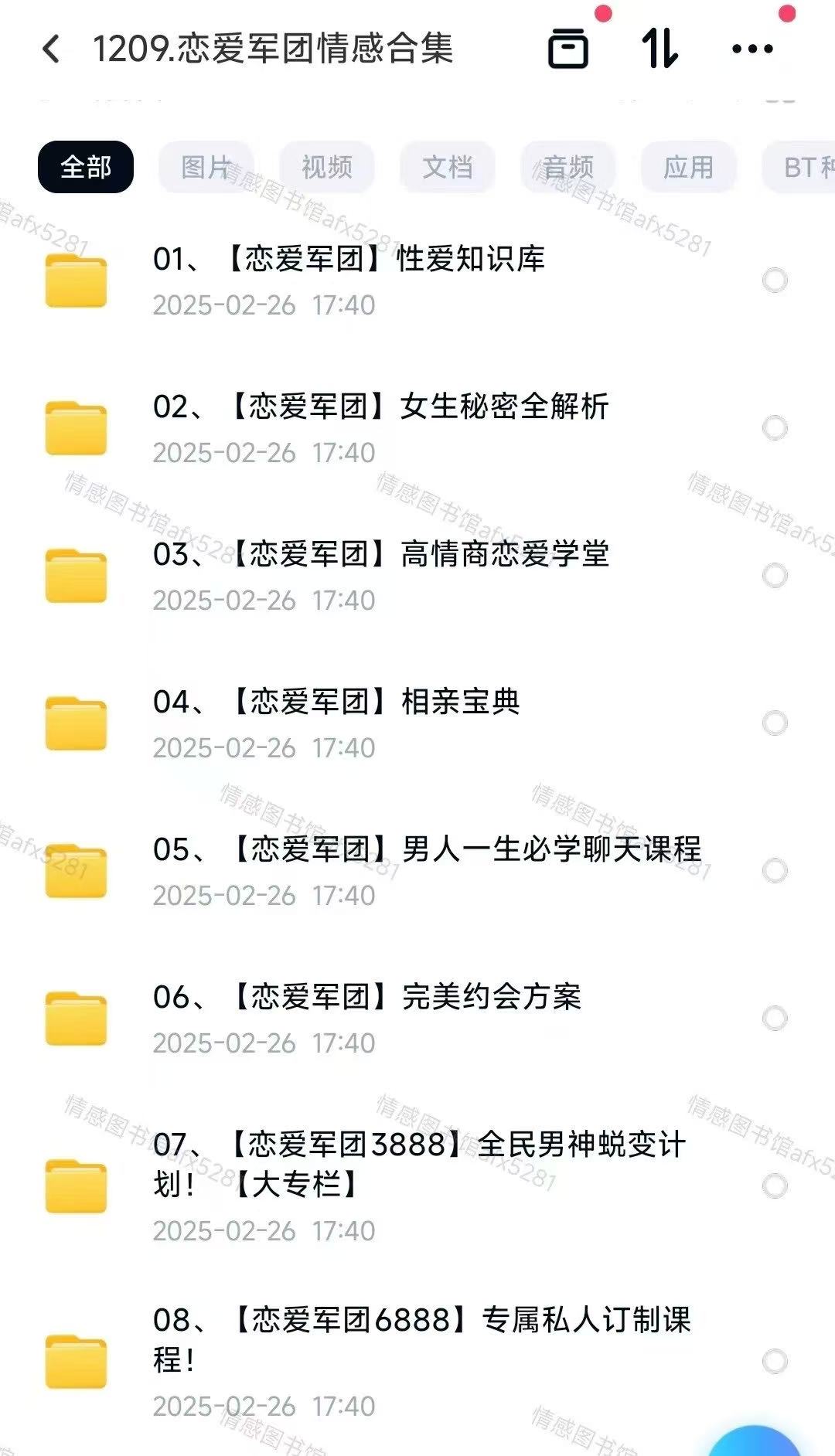Filter by 音频 files
This screenshot has height=1456, width=835.
[568, 167]
